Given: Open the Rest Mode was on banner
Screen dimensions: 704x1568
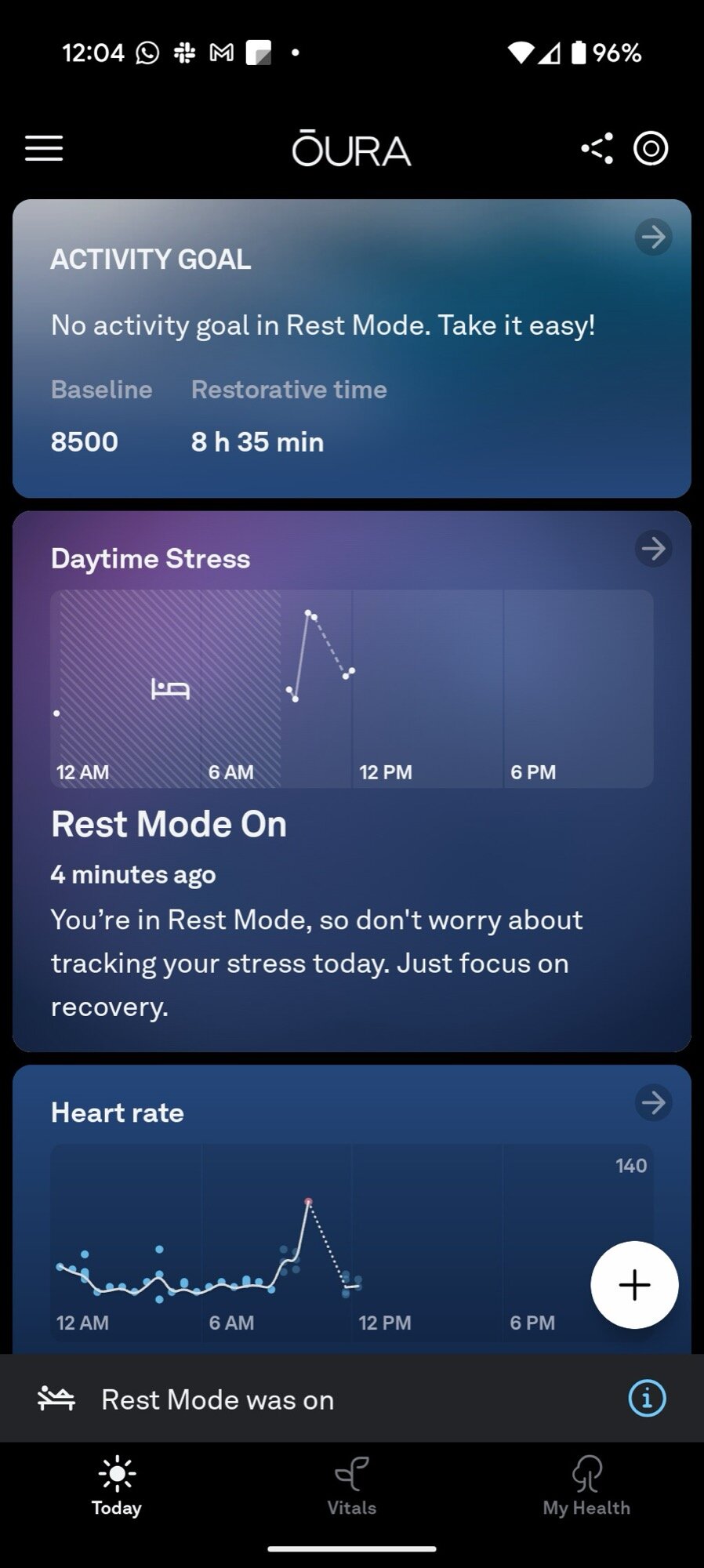Looking at the screenshot, I should tap(218, 1399).
